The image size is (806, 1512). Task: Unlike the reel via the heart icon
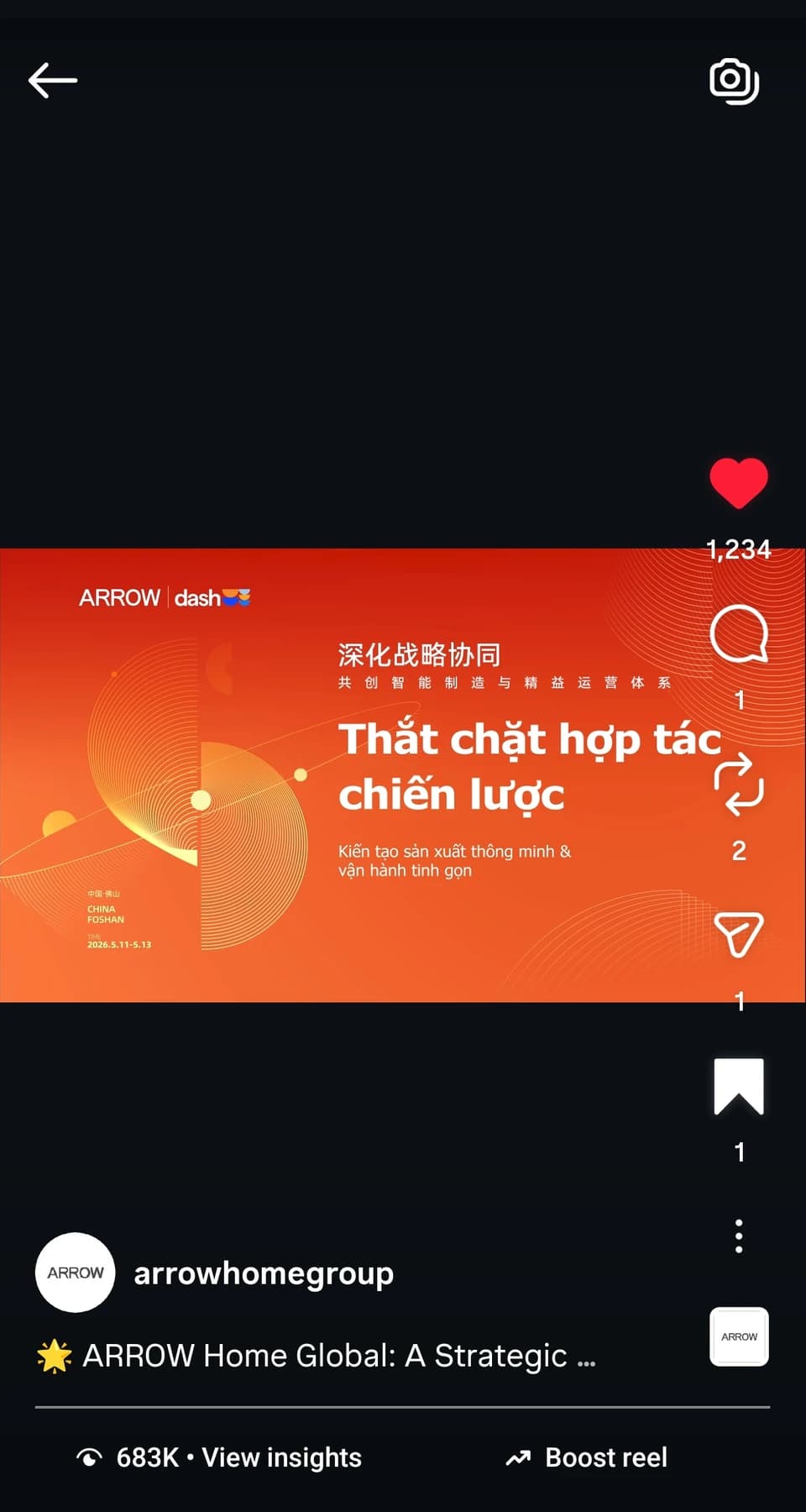(739, 483)
